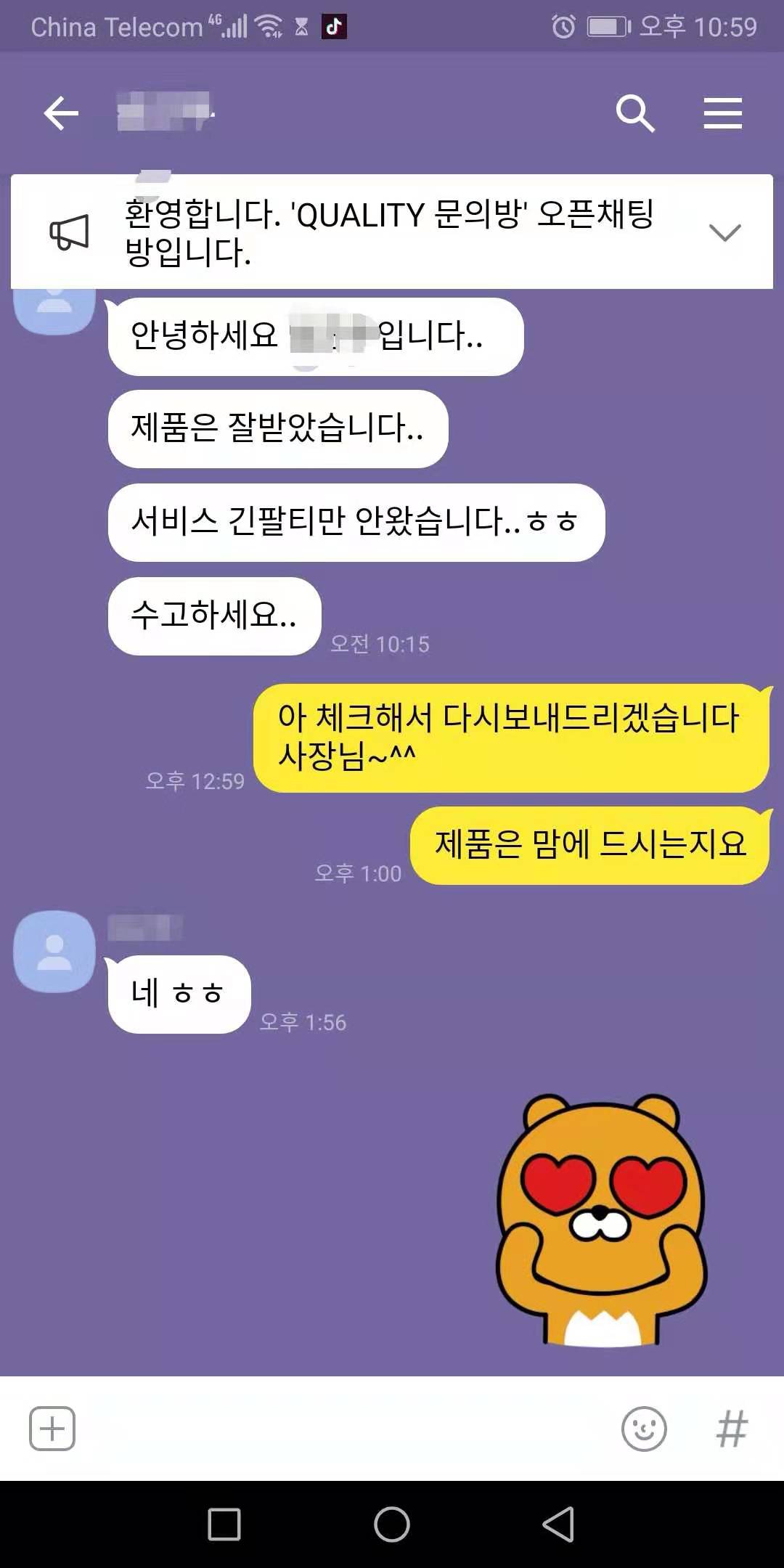Search within this conversation
Screen dimensions: 784x1568
635,114
